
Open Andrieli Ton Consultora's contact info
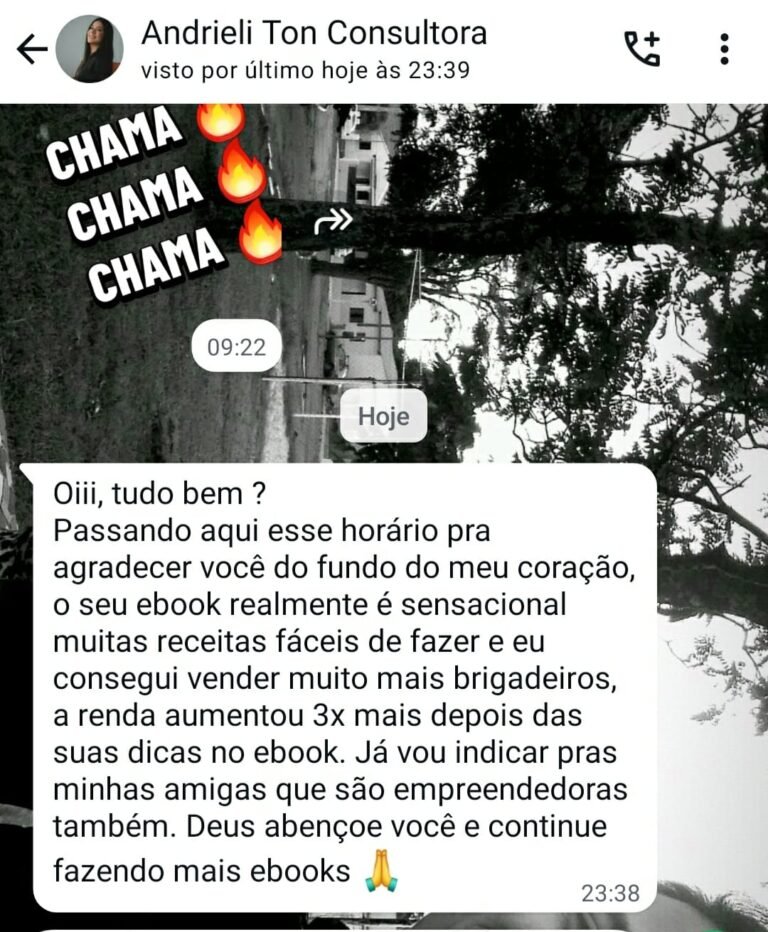[314, 48]
